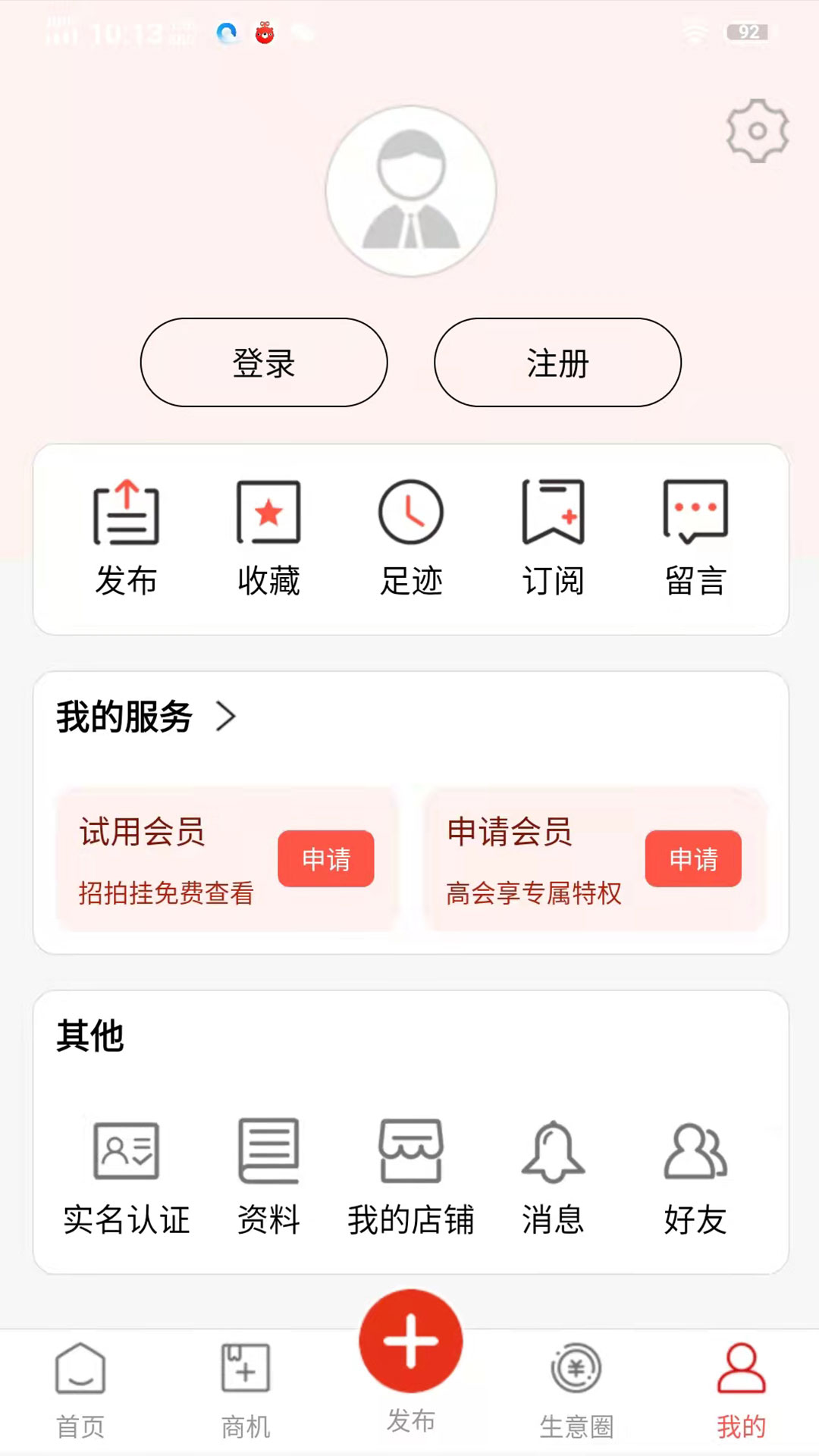This screenshot has width=819, height=1456.
Task: Open 留言 (messages) chat bubble icon
Action: [694, 513]
